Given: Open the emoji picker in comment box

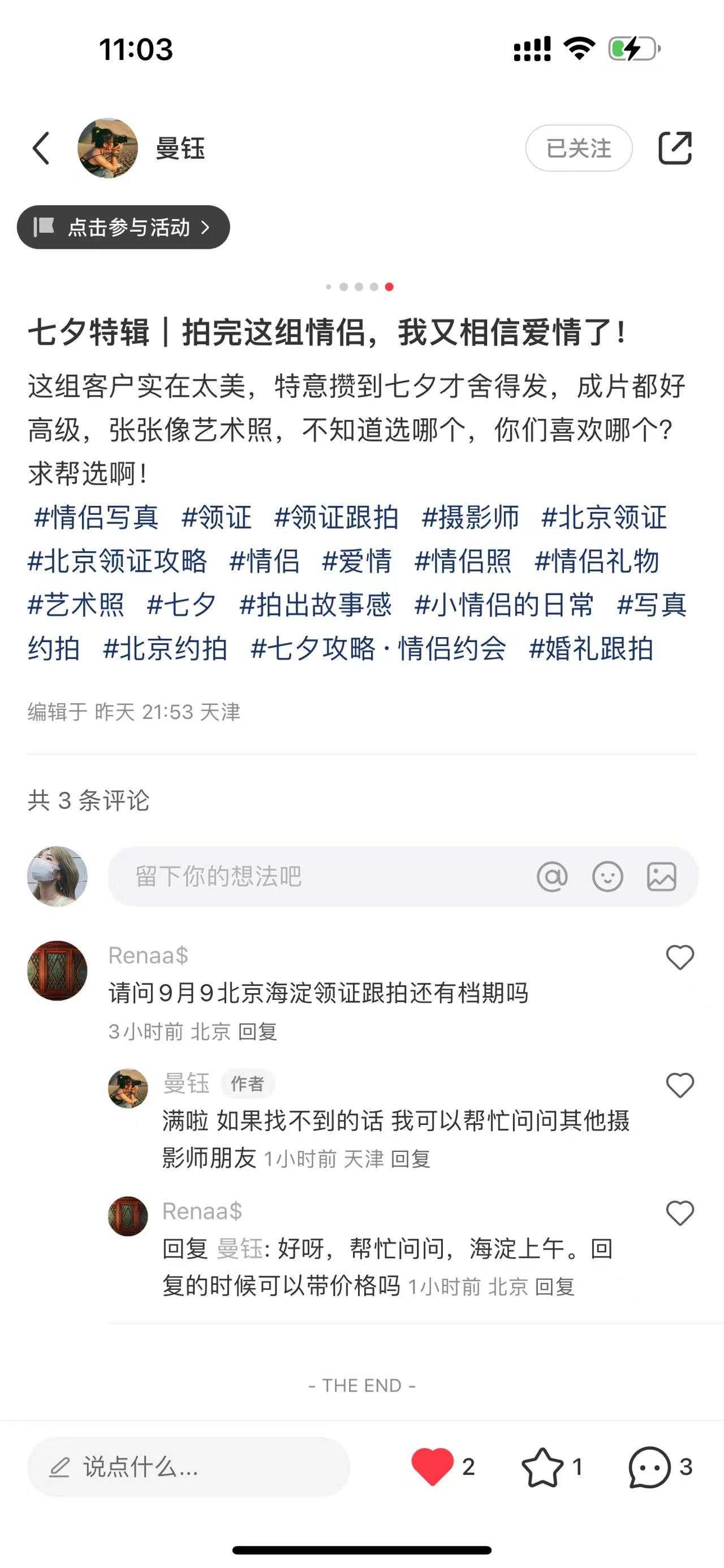Looking at the screenshot, I should coord(607,877).
